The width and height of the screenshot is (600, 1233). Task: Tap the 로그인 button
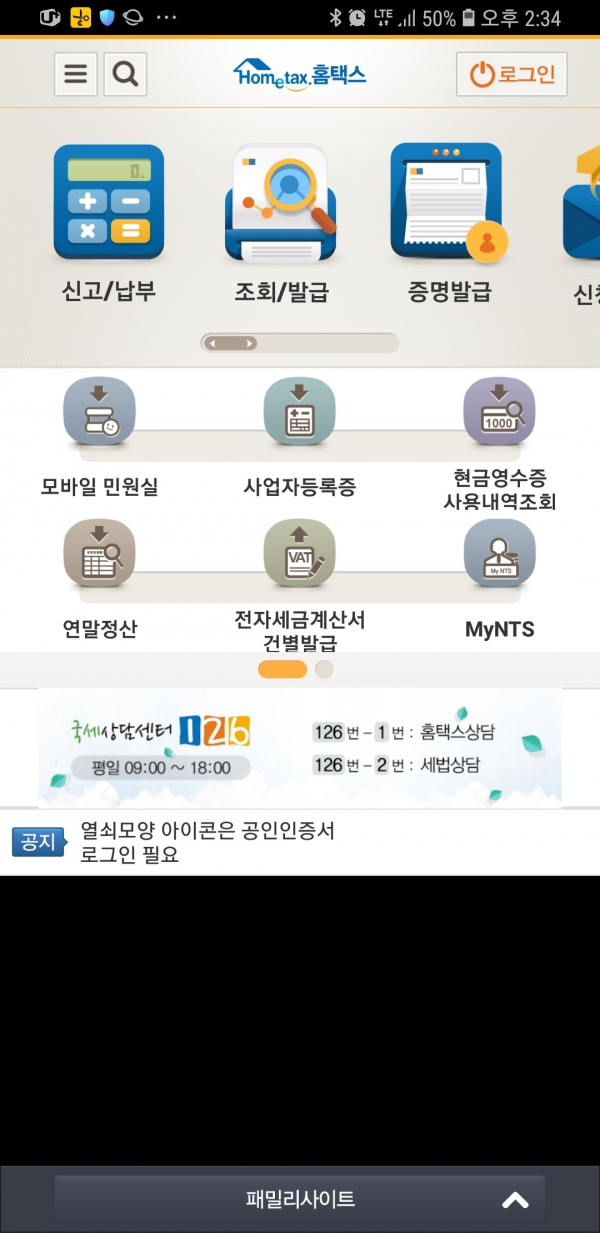tap(511, 74)
